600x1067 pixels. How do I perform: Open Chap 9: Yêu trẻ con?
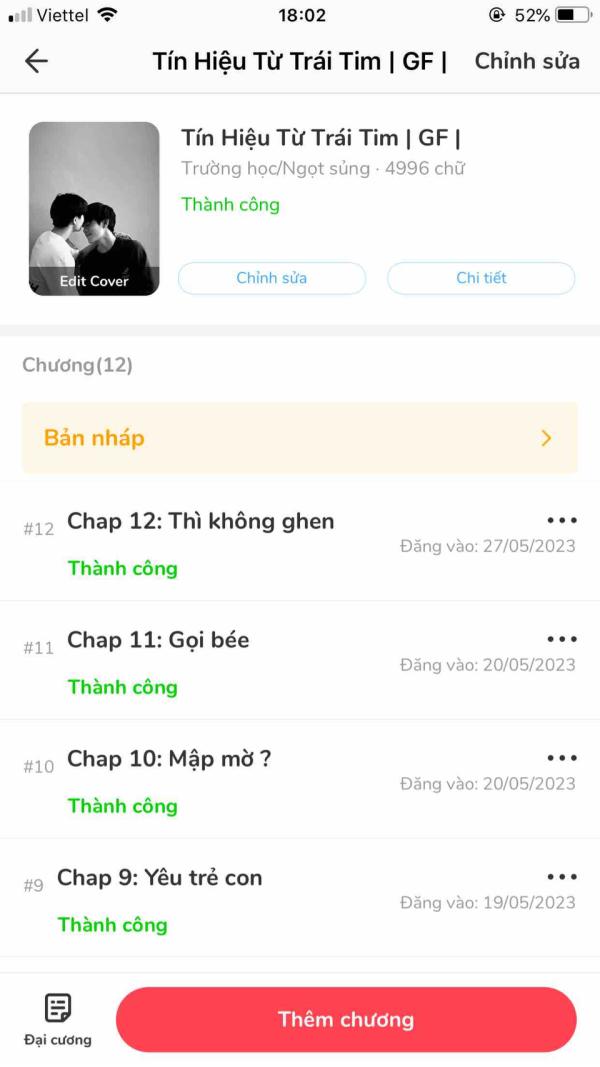click(x=159, y=878)
